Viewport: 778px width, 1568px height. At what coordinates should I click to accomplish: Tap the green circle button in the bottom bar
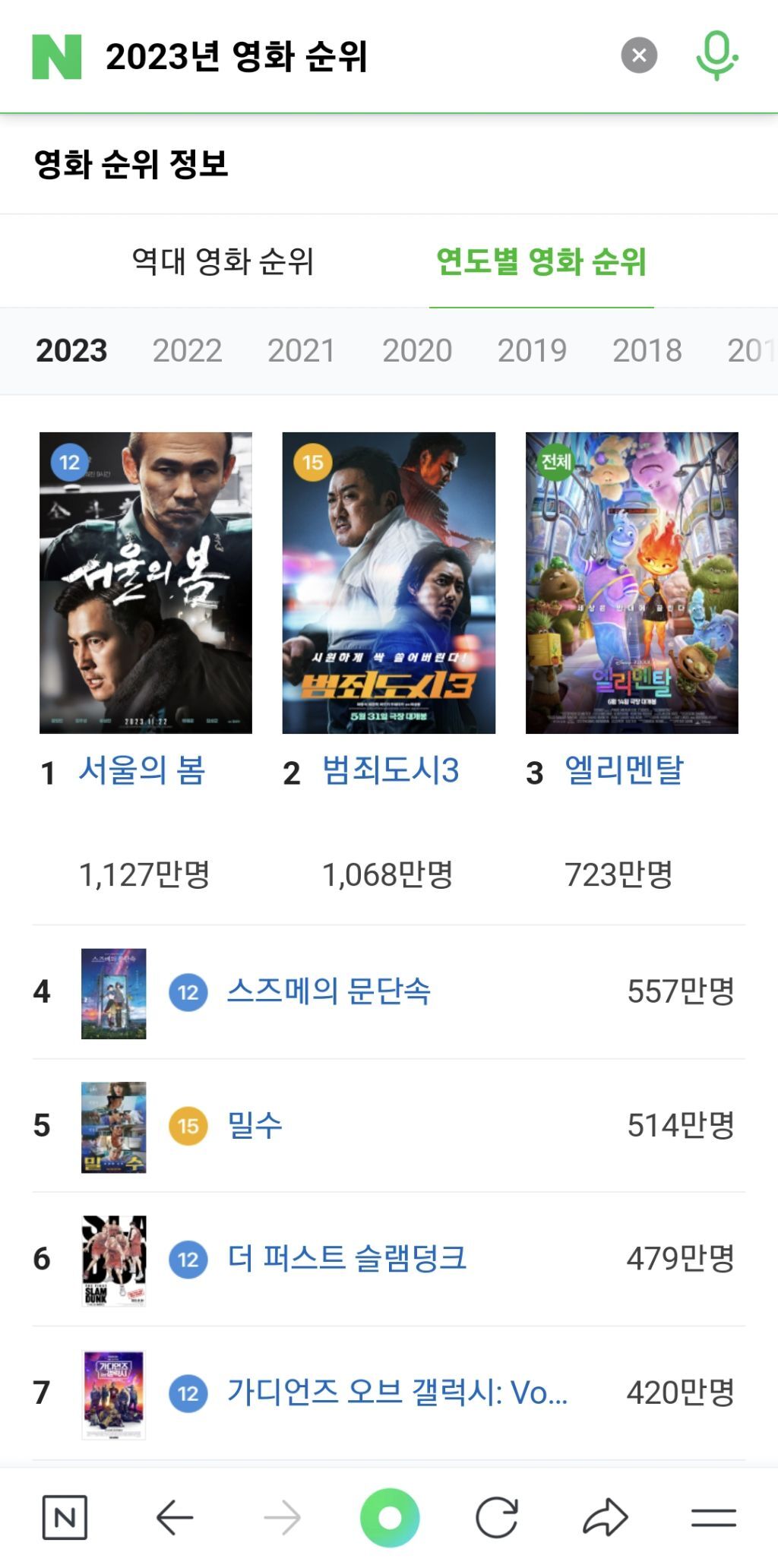tap(390, 1518)
